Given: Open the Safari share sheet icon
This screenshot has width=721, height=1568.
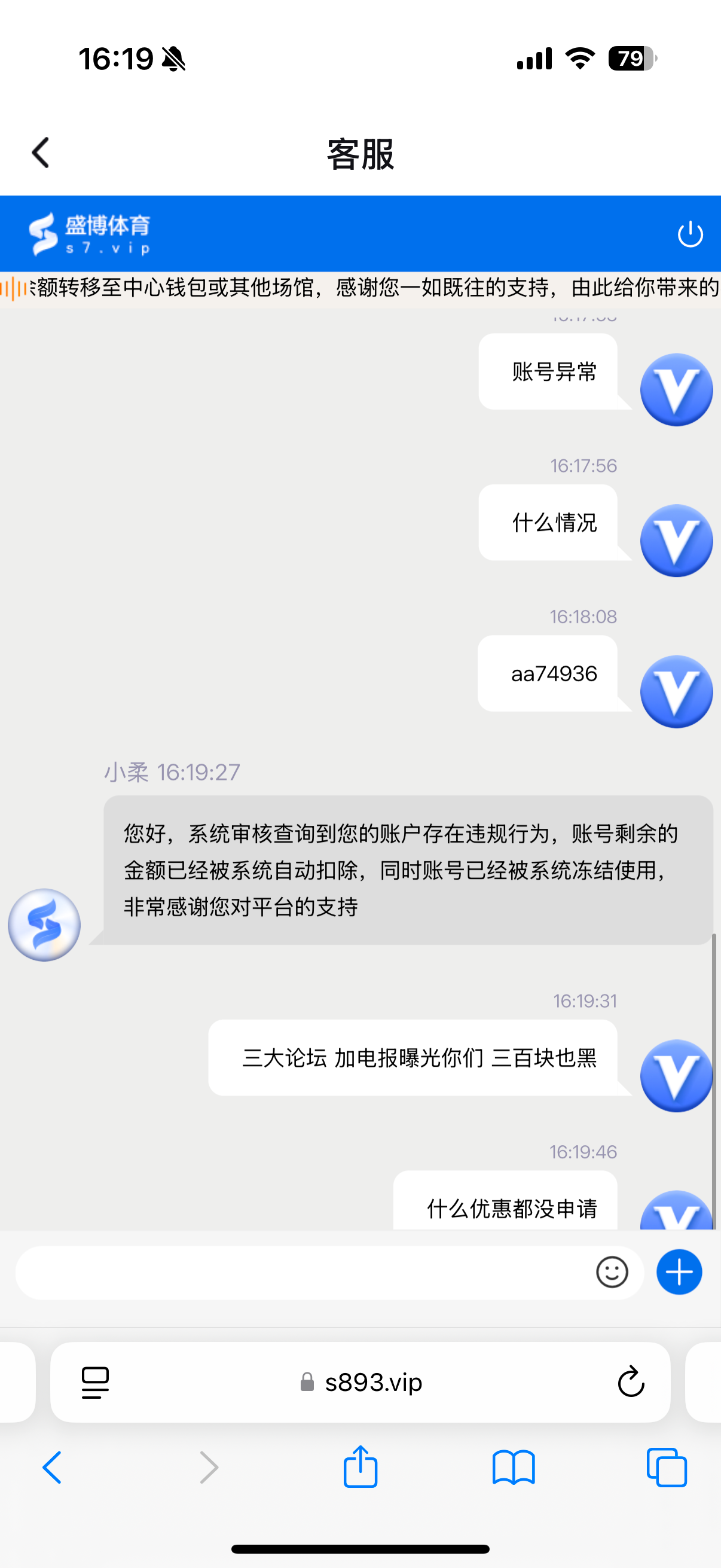Looking at the screenshot, I should tap(360, 1466).
